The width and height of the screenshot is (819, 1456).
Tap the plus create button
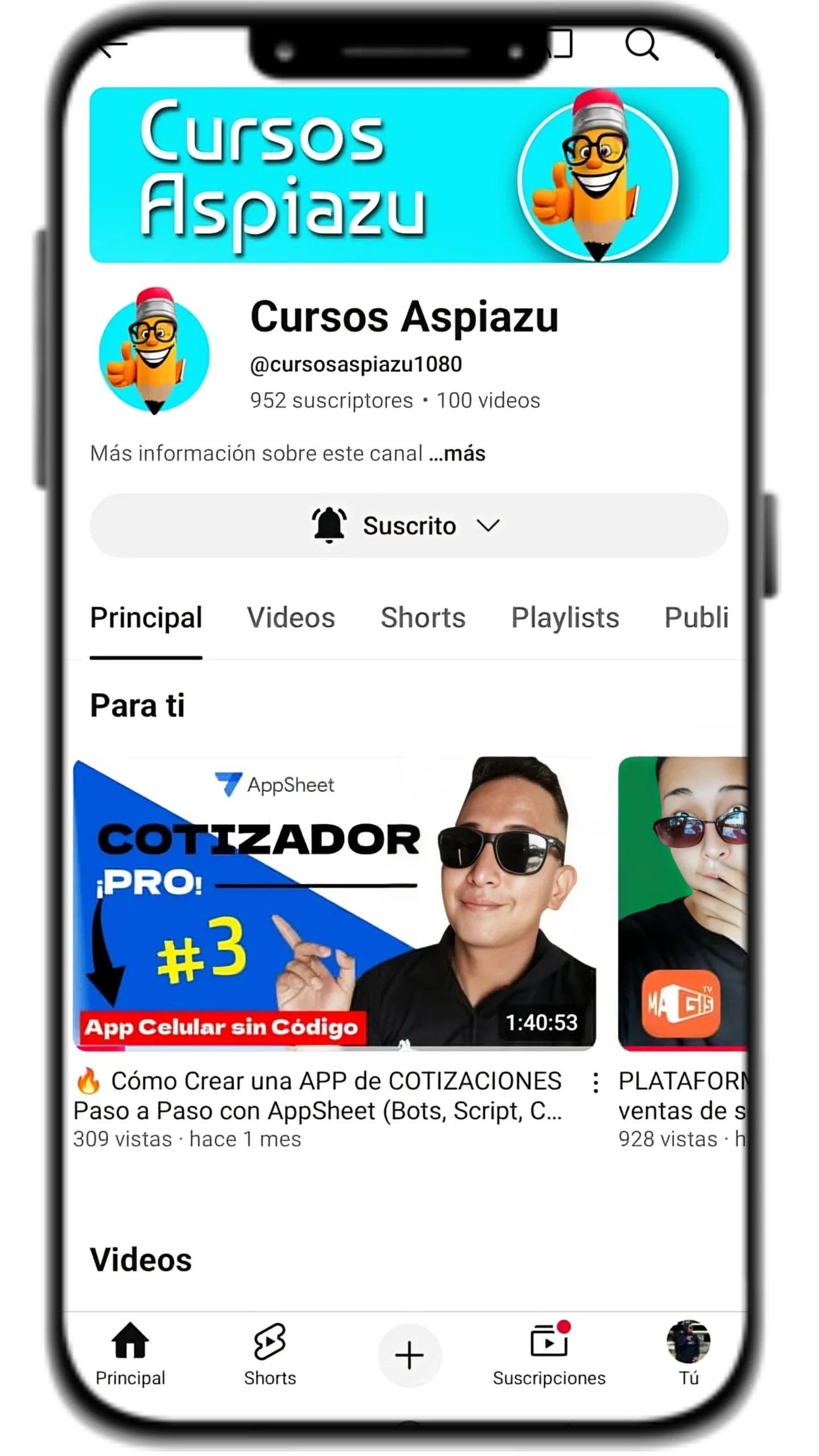tap(409, 1355)
